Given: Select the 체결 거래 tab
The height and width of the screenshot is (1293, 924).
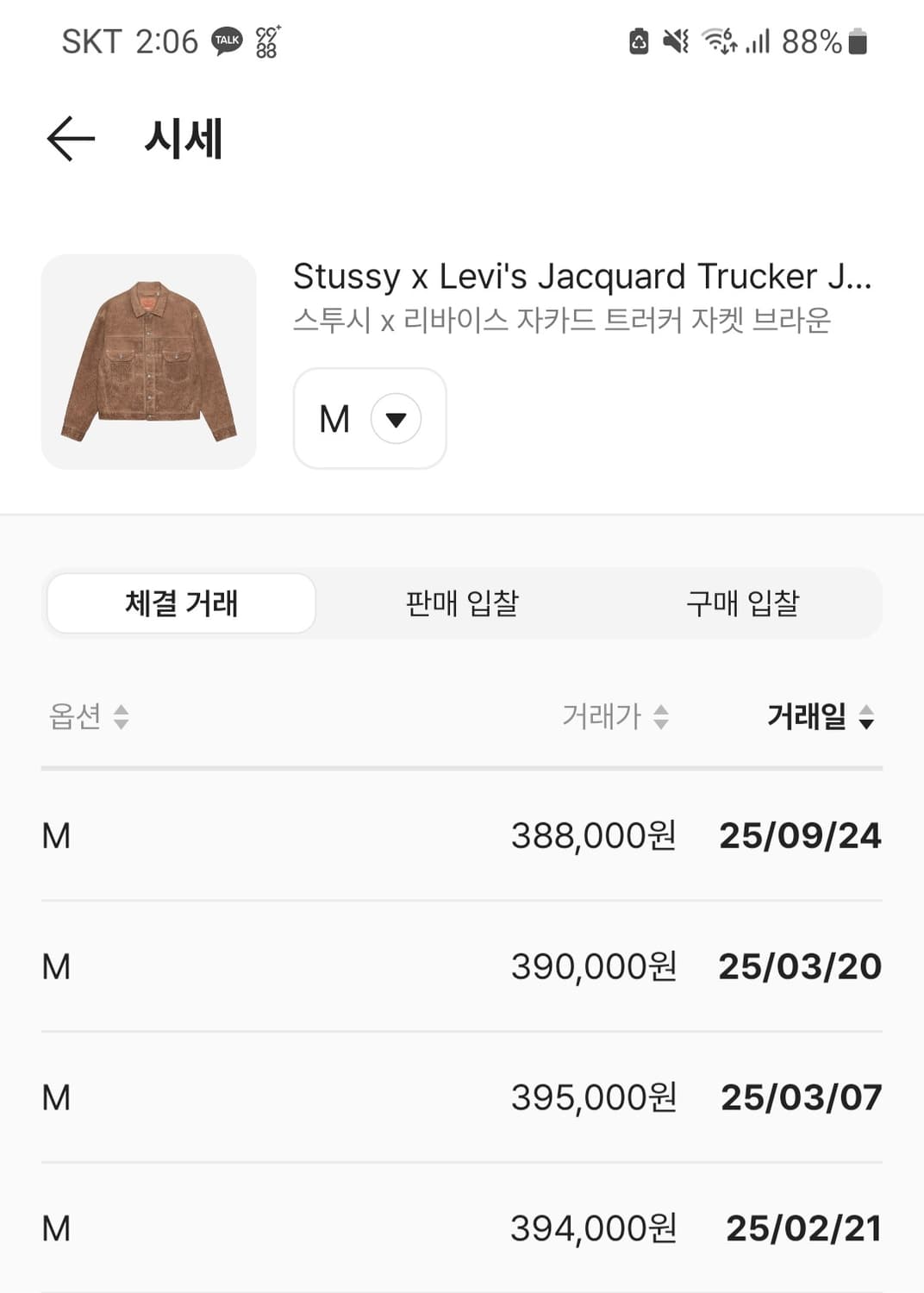Looking at the screenshot, I should [181, 603].
